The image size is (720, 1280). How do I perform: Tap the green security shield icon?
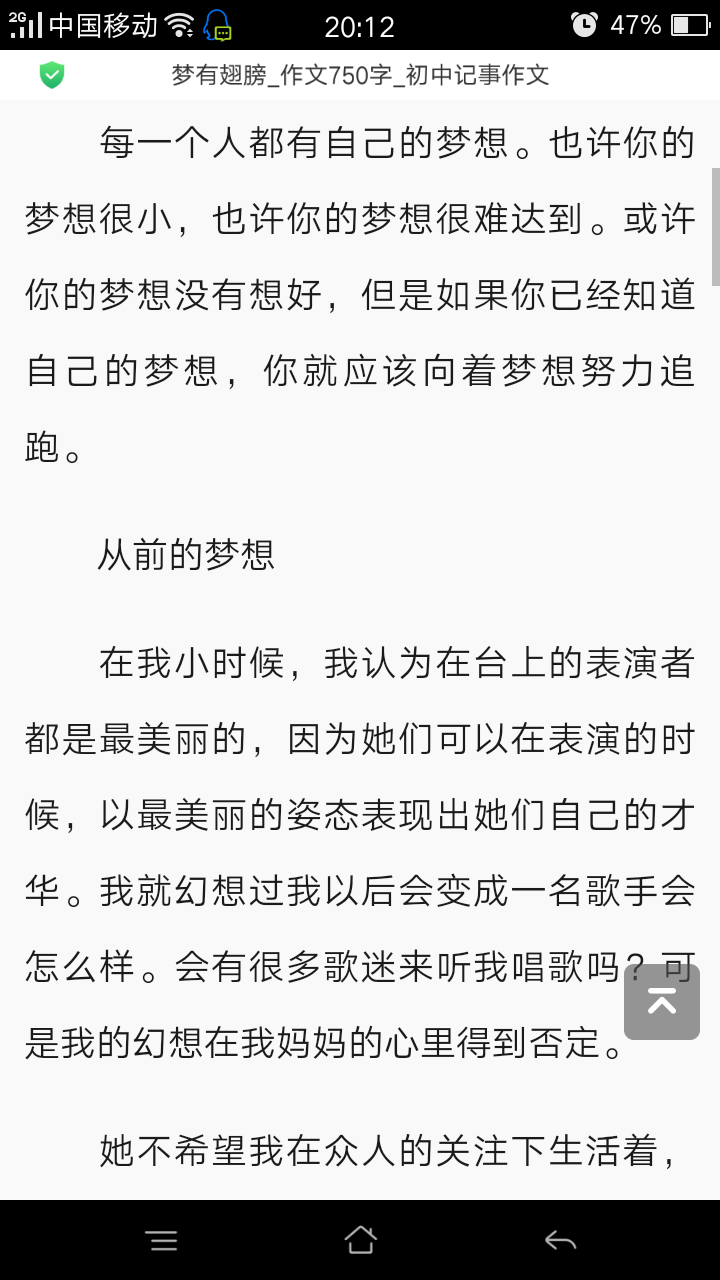(x=52, y=75)
